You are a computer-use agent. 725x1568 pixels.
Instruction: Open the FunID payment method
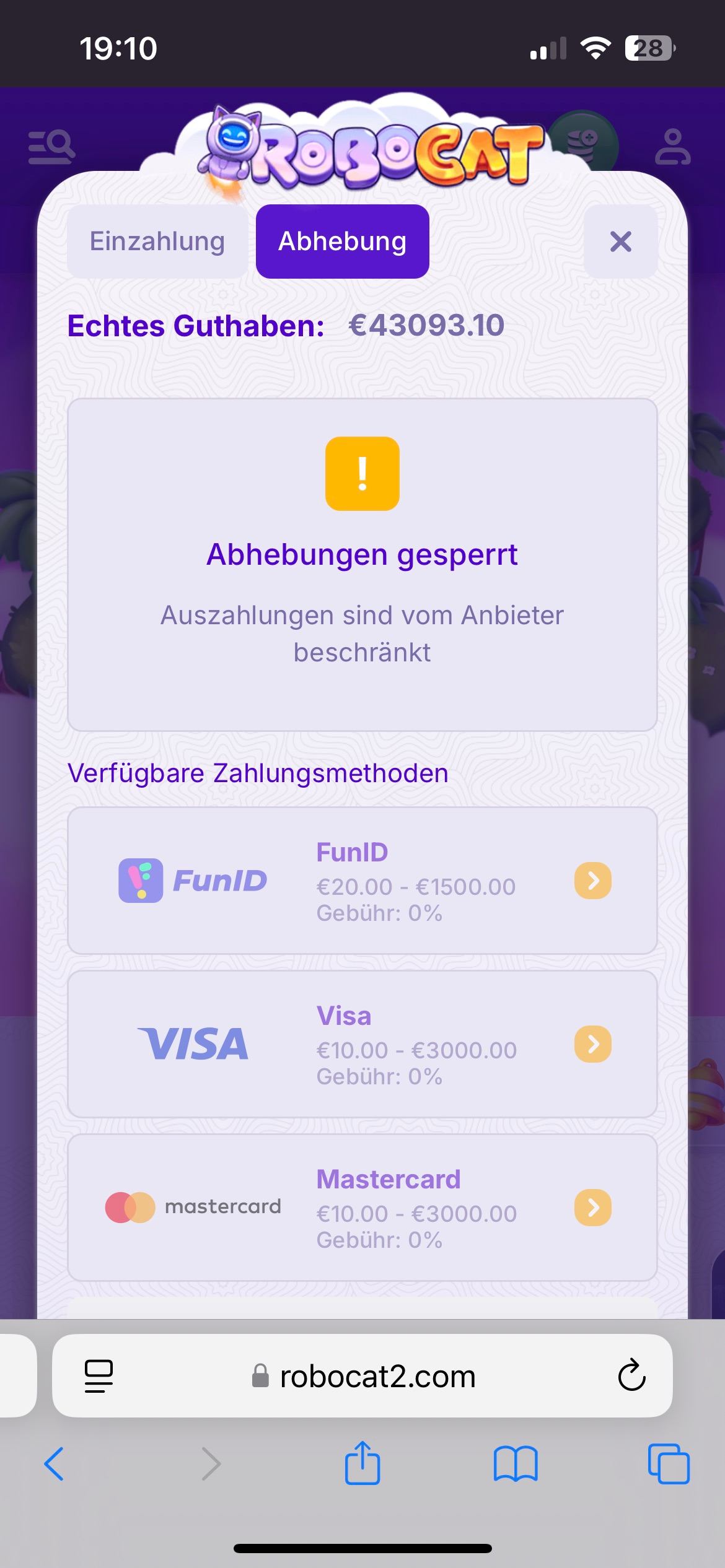(592, 881)
